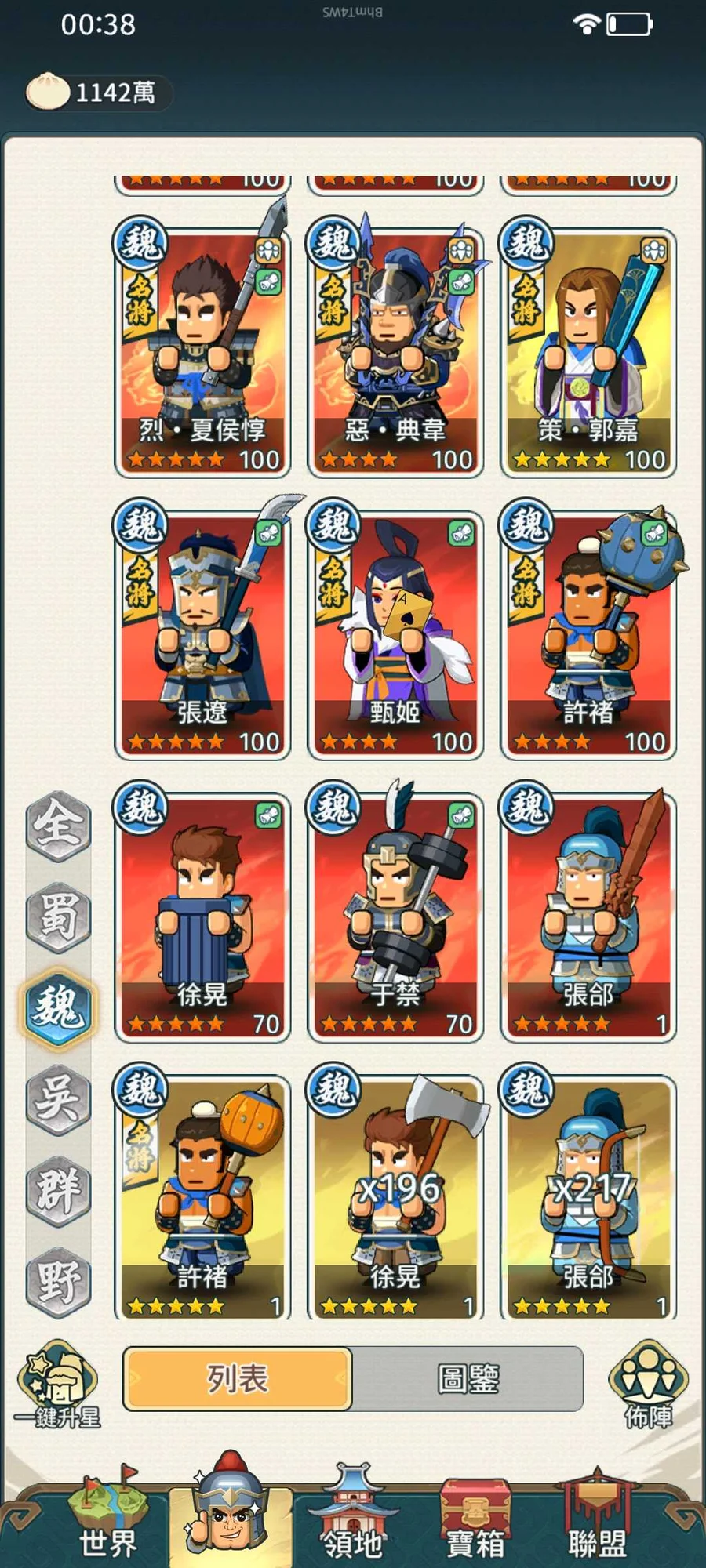
Task: Filter heroes by 全 (all)
Action: pyautogui.click(x=59, y=825)
